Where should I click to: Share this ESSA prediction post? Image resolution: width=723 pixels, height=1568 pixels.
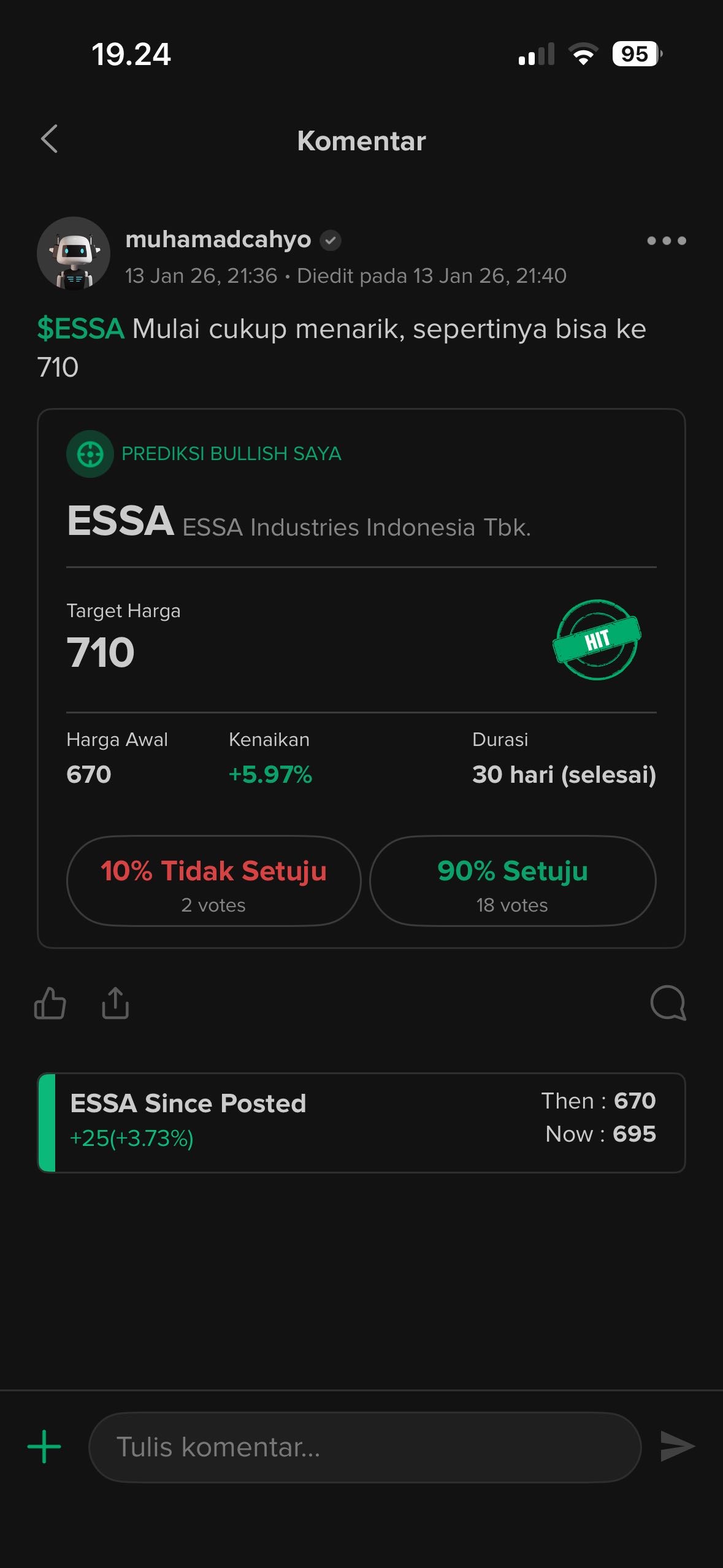[x=115, y=1003]
